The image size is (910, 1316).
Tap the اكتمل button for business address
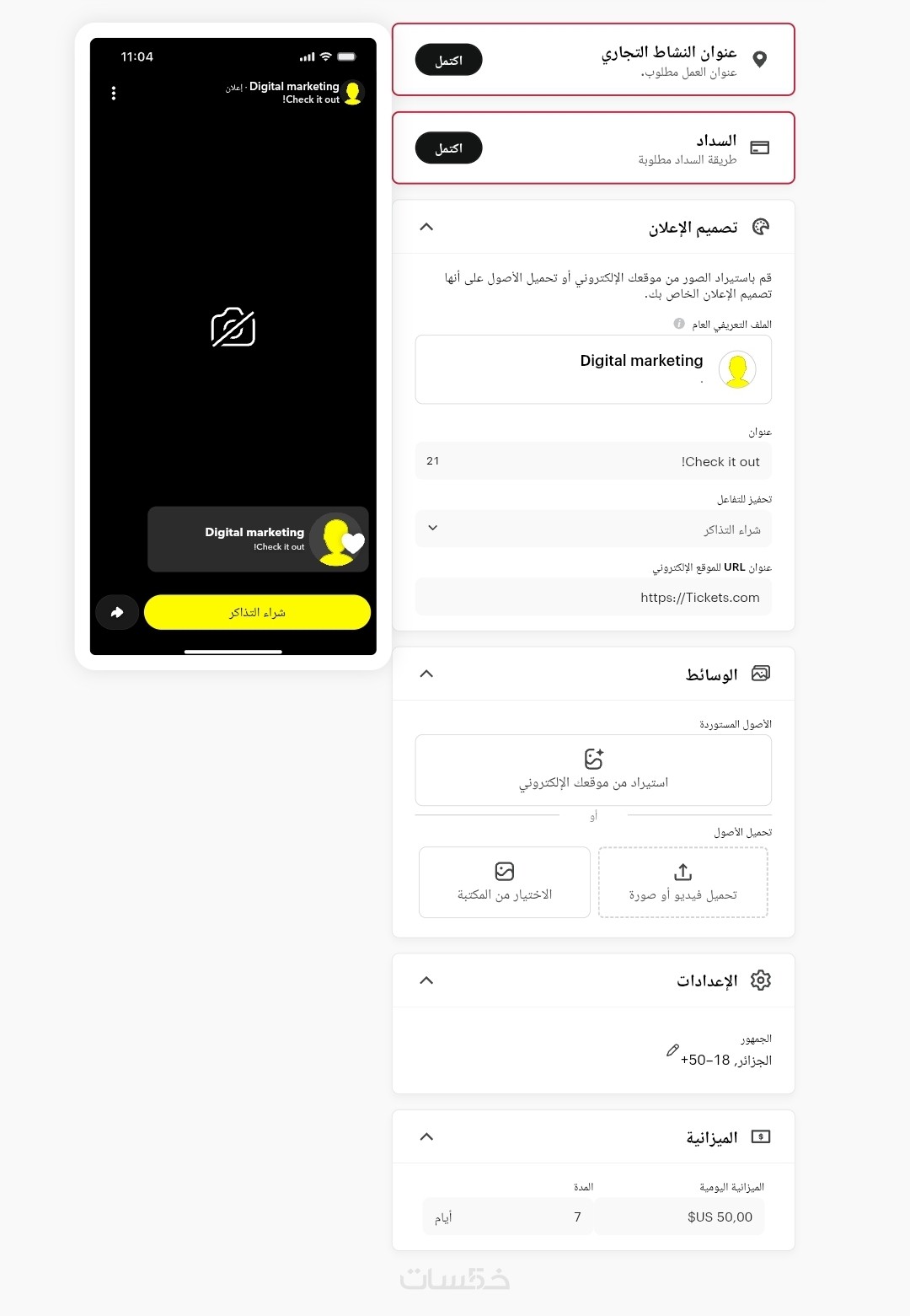(x=448, y=60)
